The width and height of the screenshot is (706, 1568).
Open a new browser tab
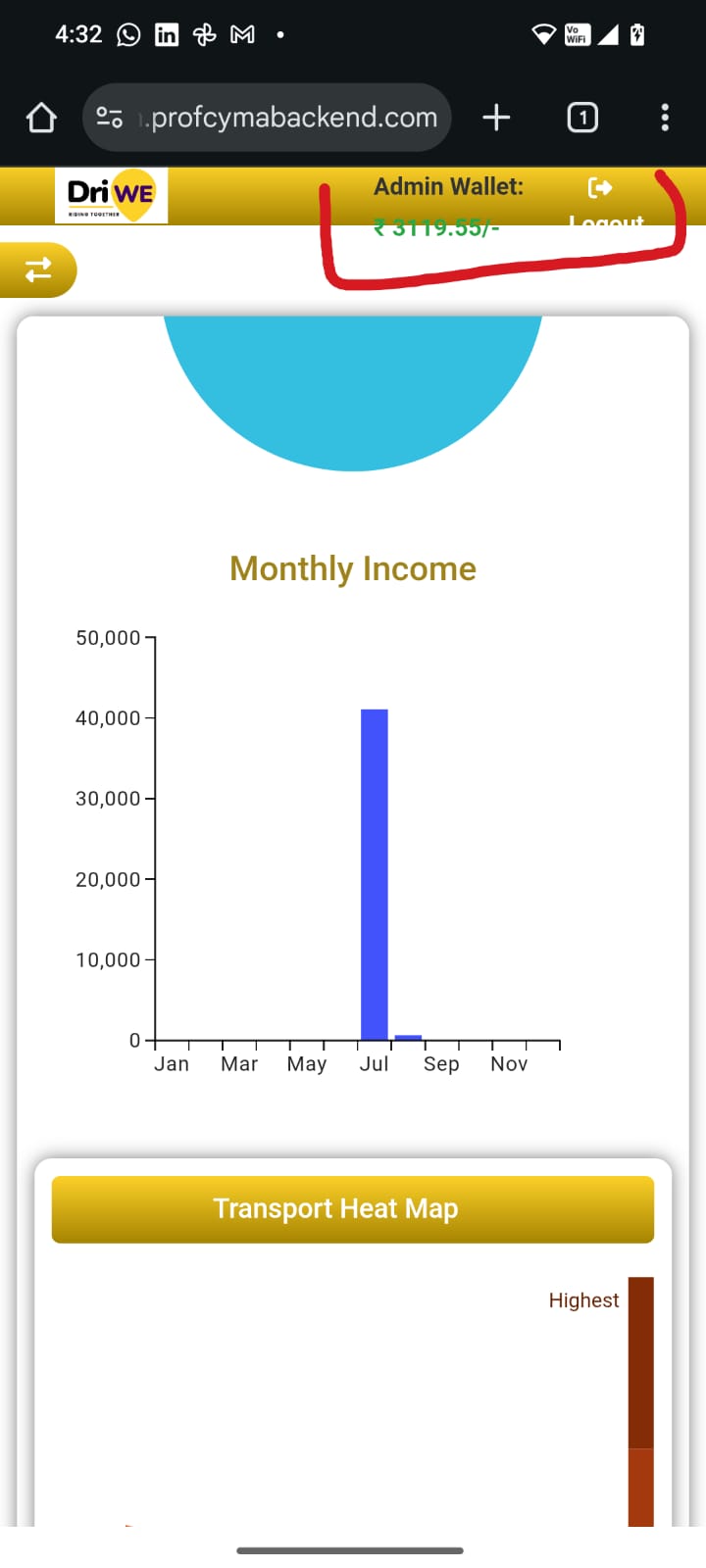click(x=496, y=118)
